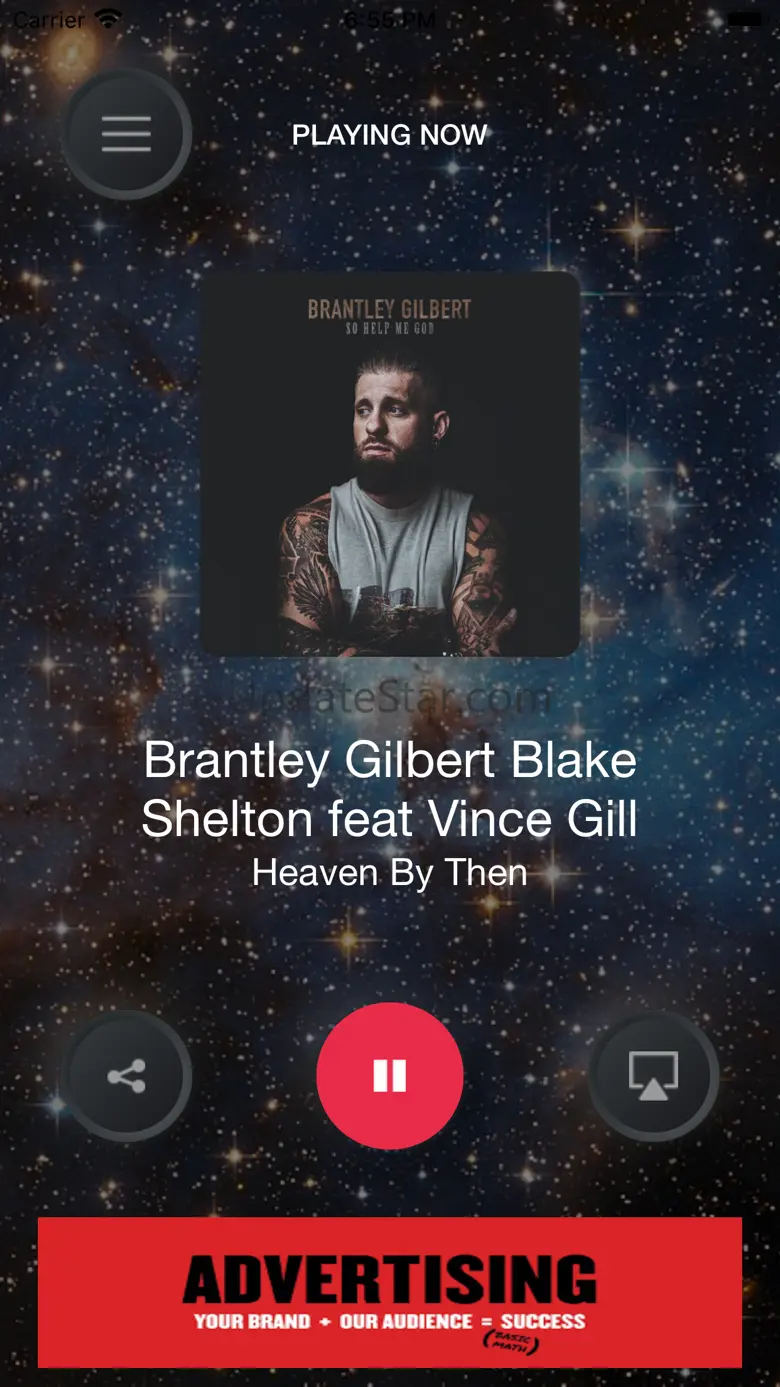Open the Advertising banner
The image size is (780, 1387).
390,1292
